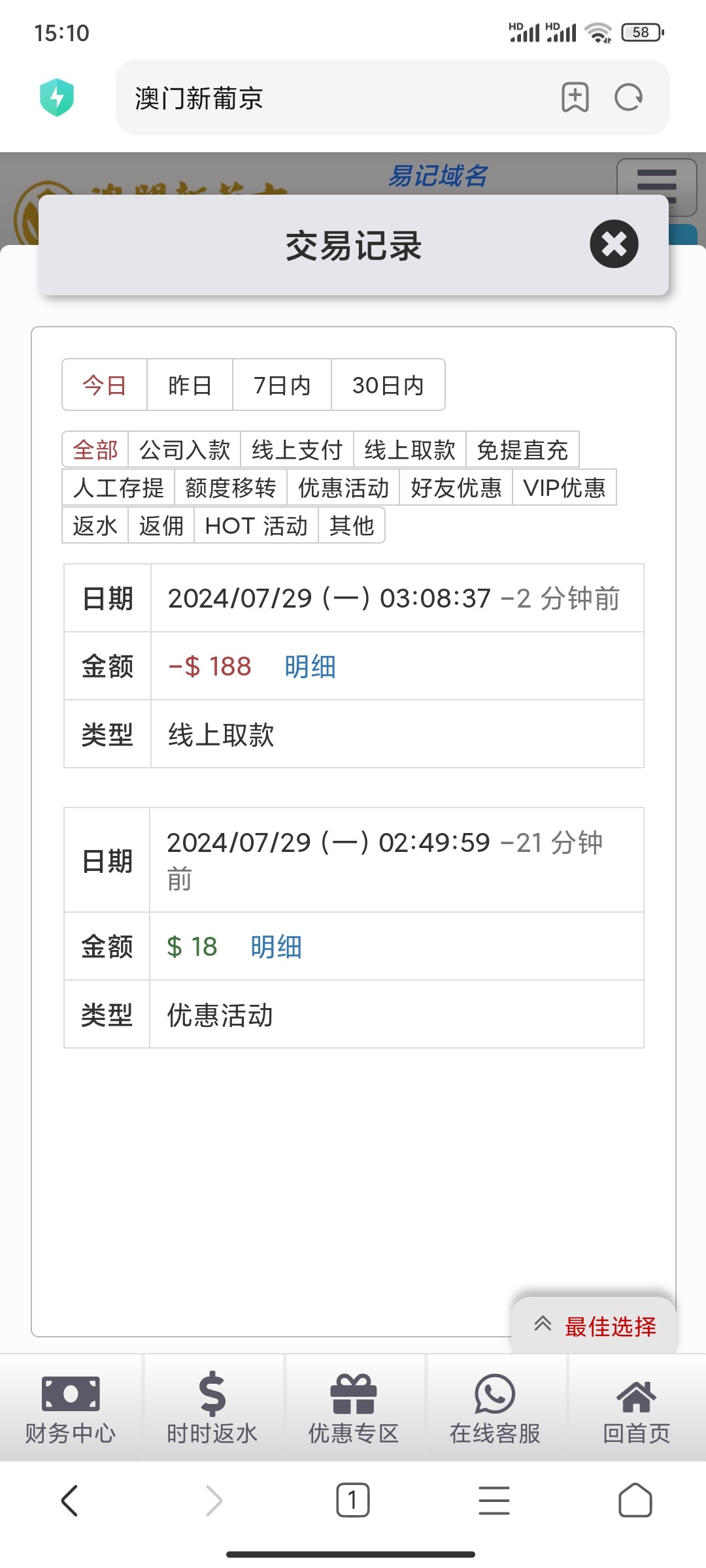The width and height of the screenshot is (706, 1568).
Task: Show only 优惠活动 records
Action: [343, 488]
